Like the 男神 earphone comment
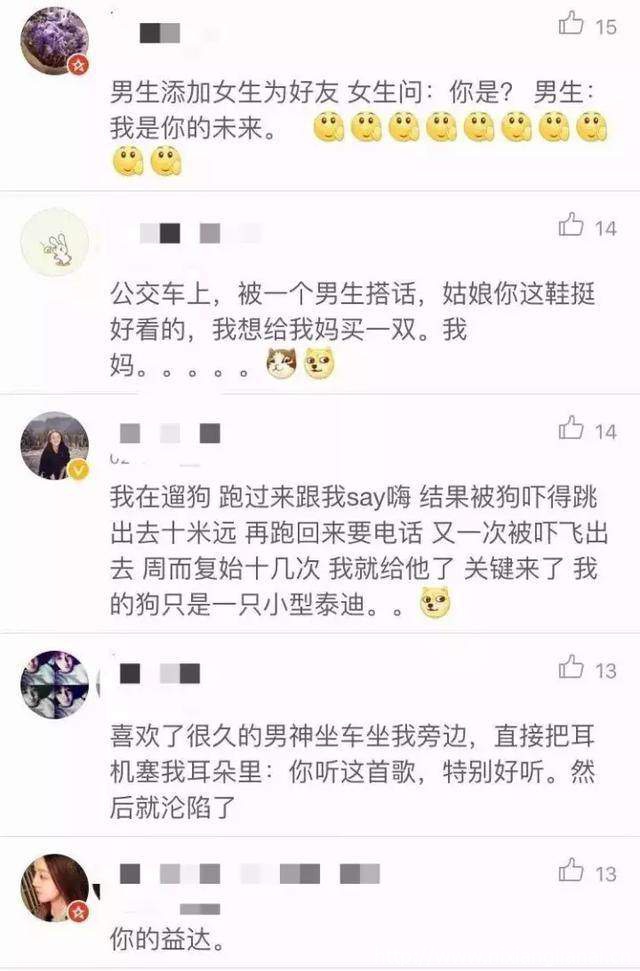The image size is (640, 971). tap(572, 667)
